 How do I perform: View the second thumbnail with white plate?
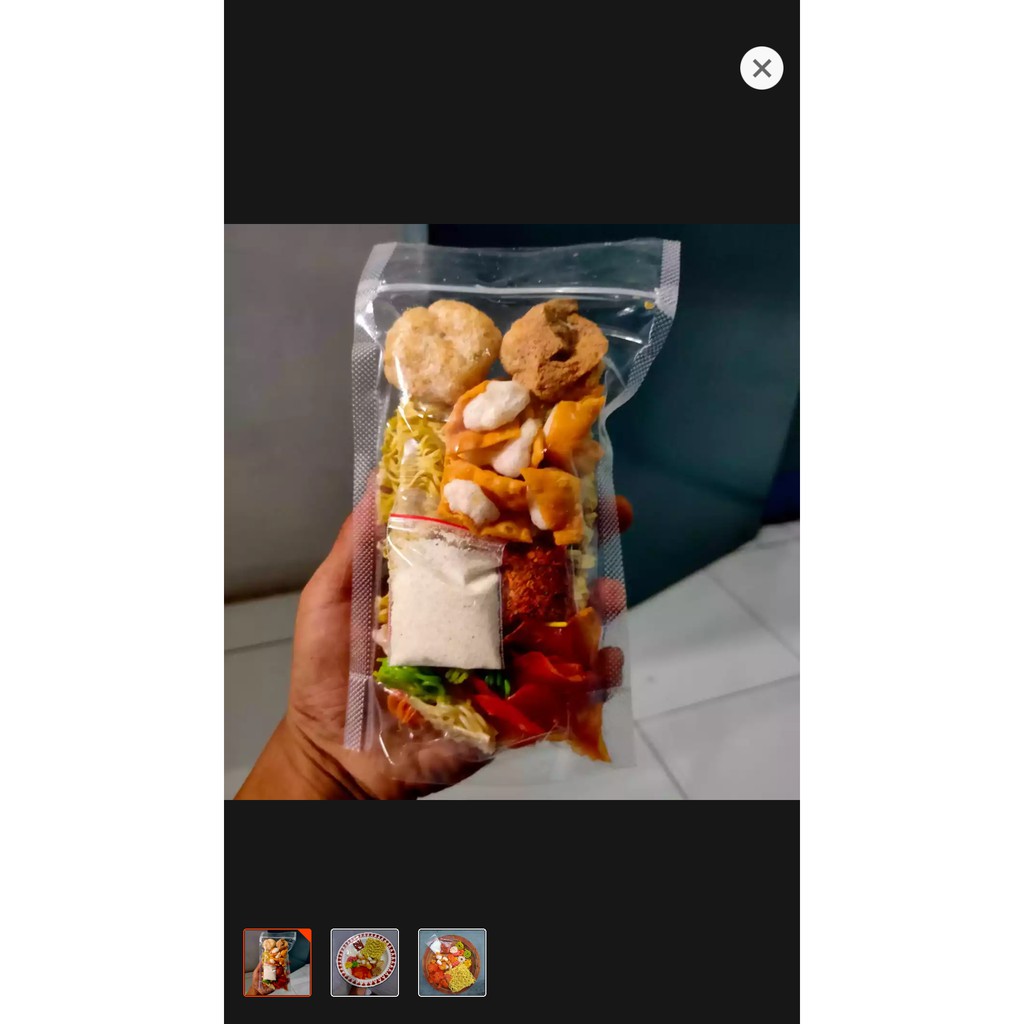364,963
